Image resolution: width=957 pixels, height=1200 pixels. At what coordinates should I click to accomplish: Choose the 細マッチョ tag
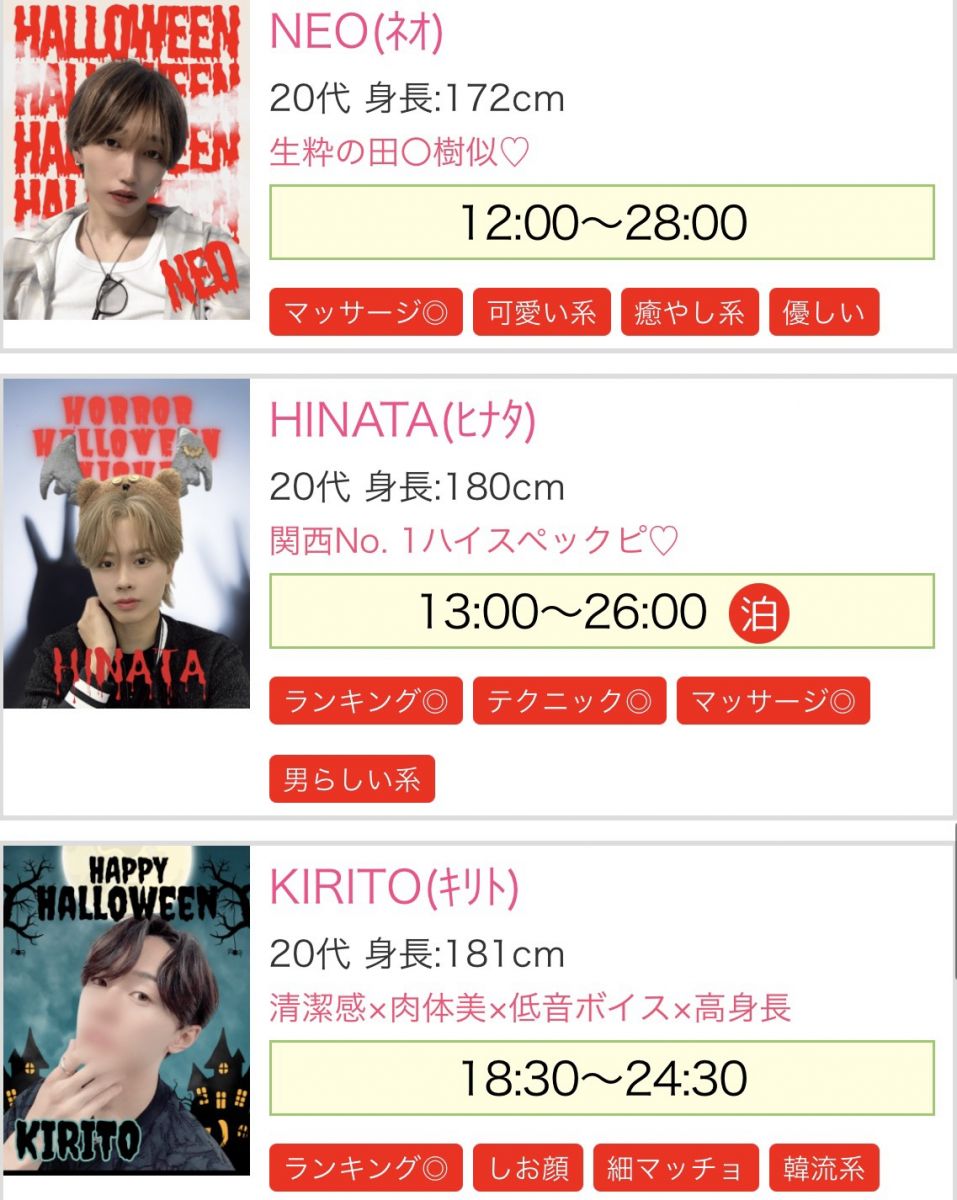[676, 1167]
